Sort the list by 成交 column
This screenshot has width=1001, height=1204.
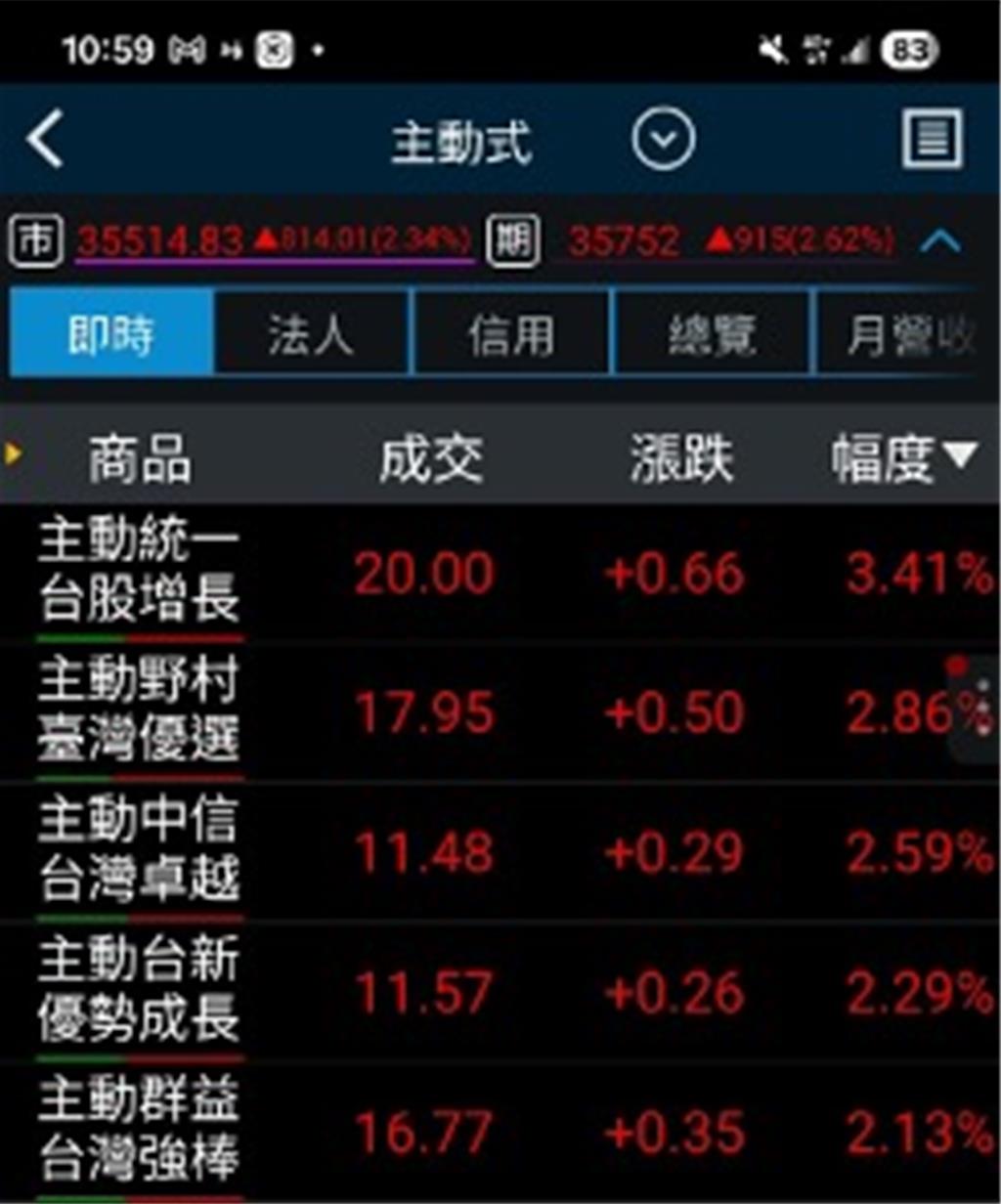coord(430,459)
